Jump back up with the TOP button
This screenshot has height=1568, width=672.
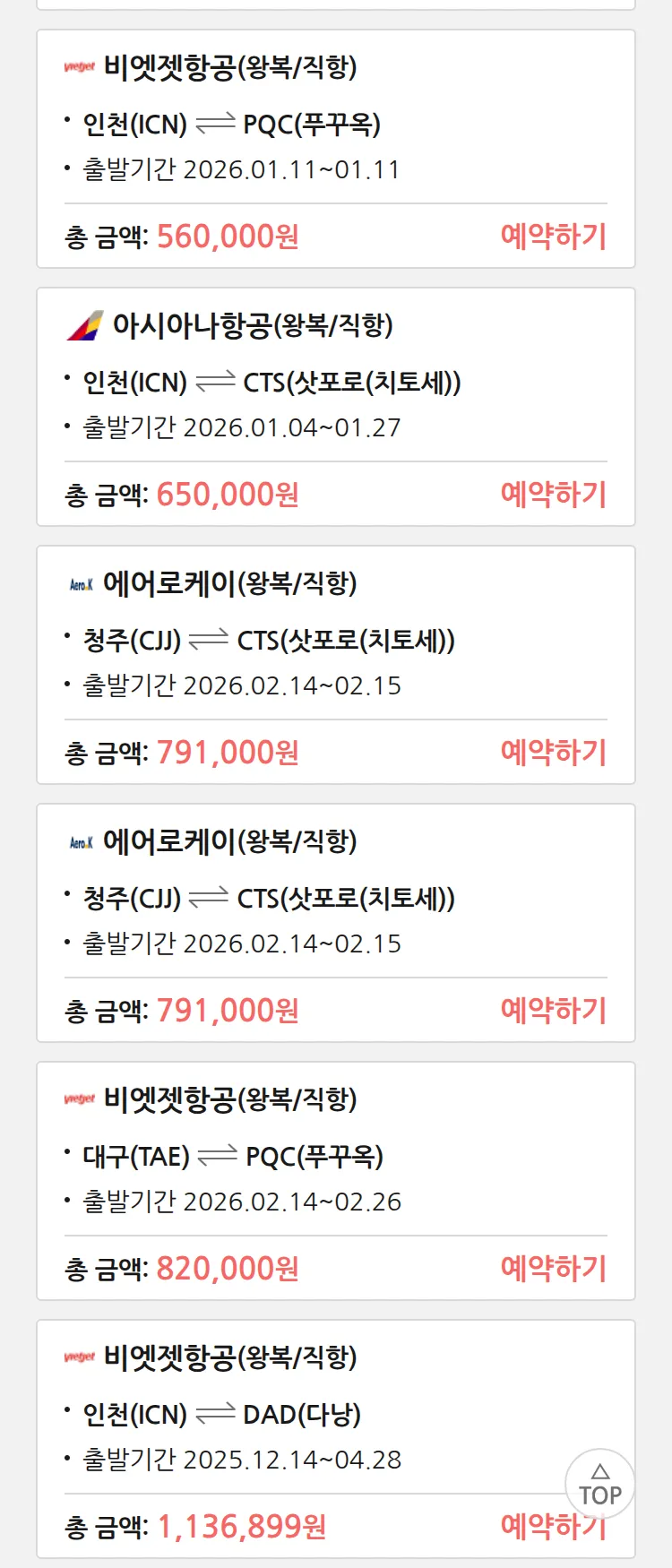tap(599, 1485)
